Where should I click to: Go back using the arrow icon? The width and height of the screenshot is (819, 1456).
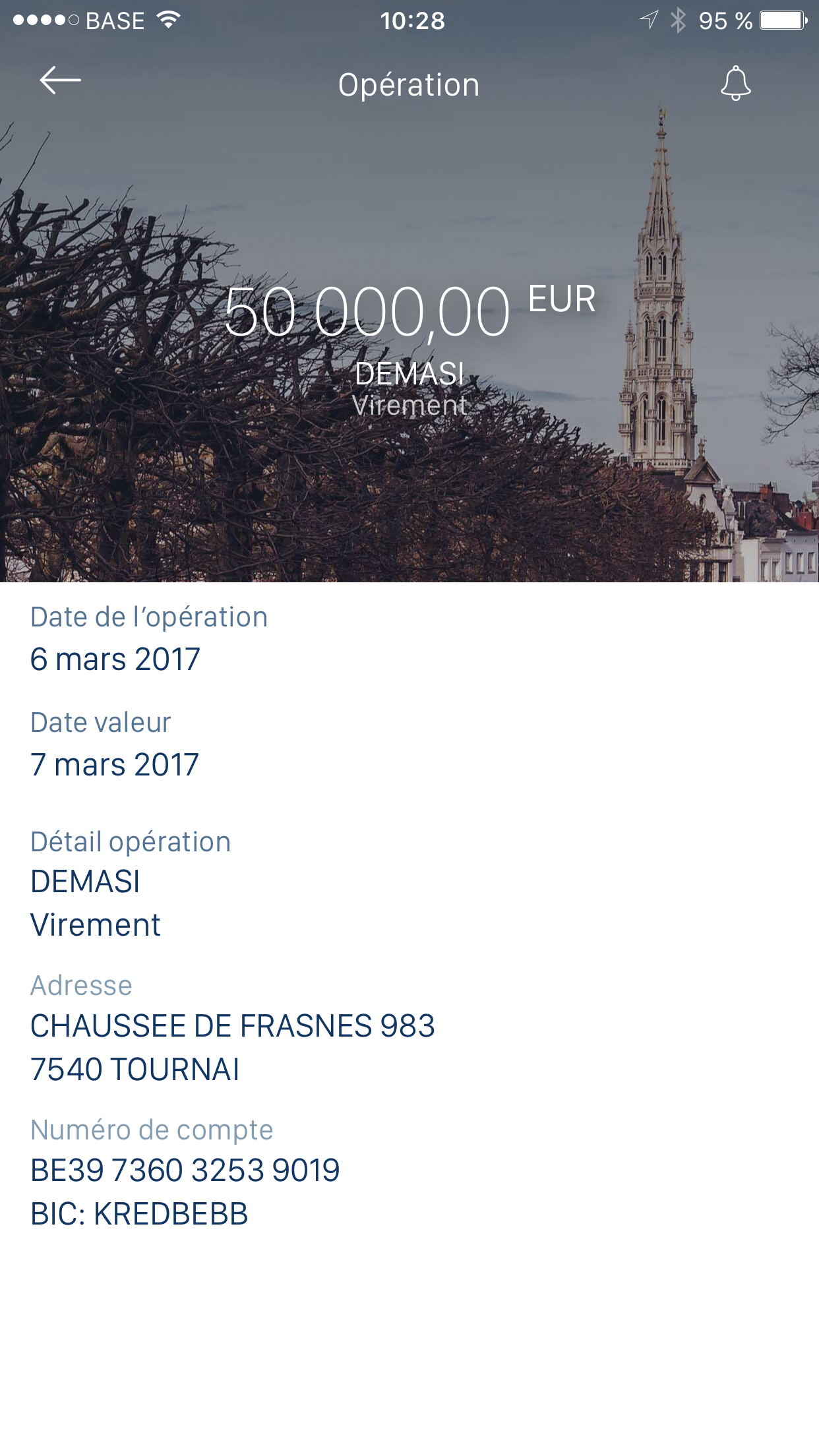click(x=60, y=80)
